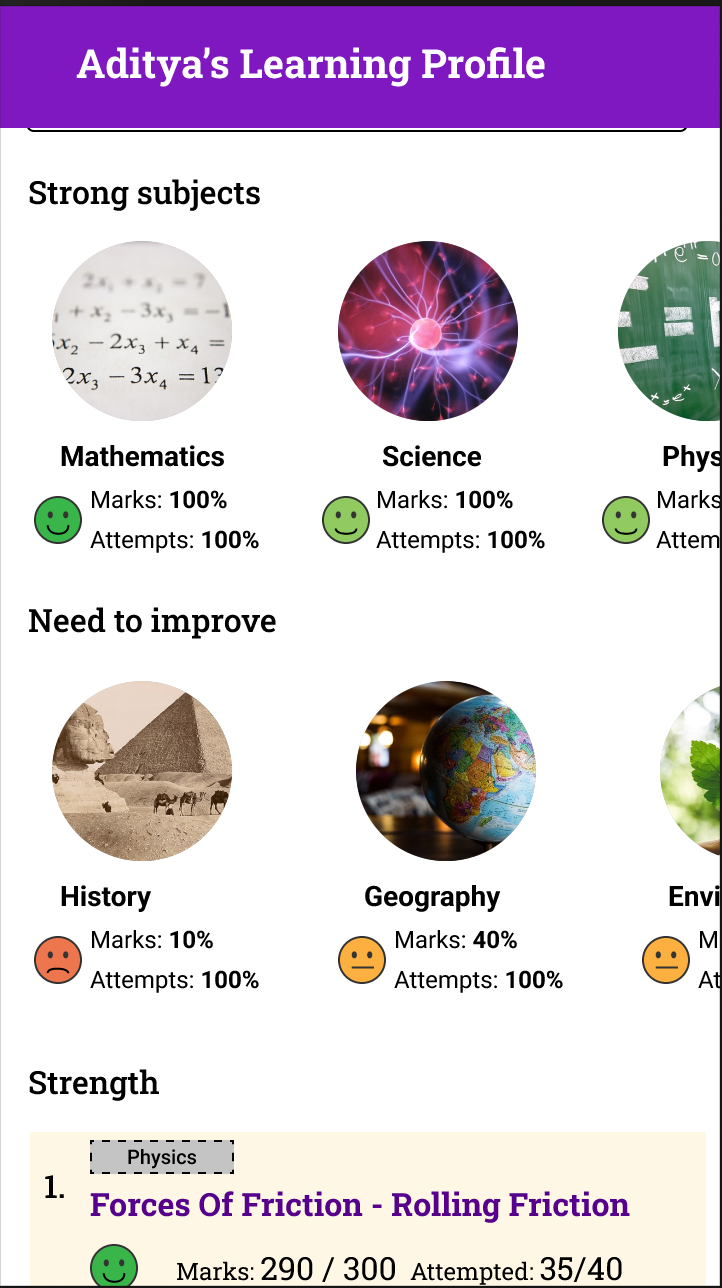The height and width of the screenshot is (1288, 722).
Task: Click the Physics tag chip in the Strength list
Action: pos(162,1157)
